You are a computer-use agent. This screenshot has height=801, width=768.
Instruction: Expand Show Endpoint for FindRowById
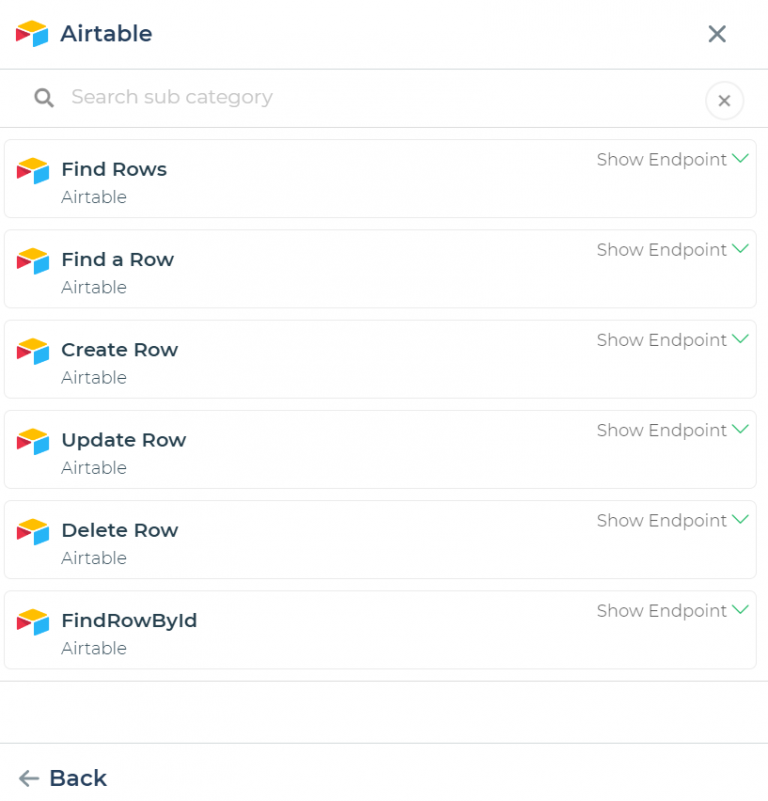click(672, 610)
